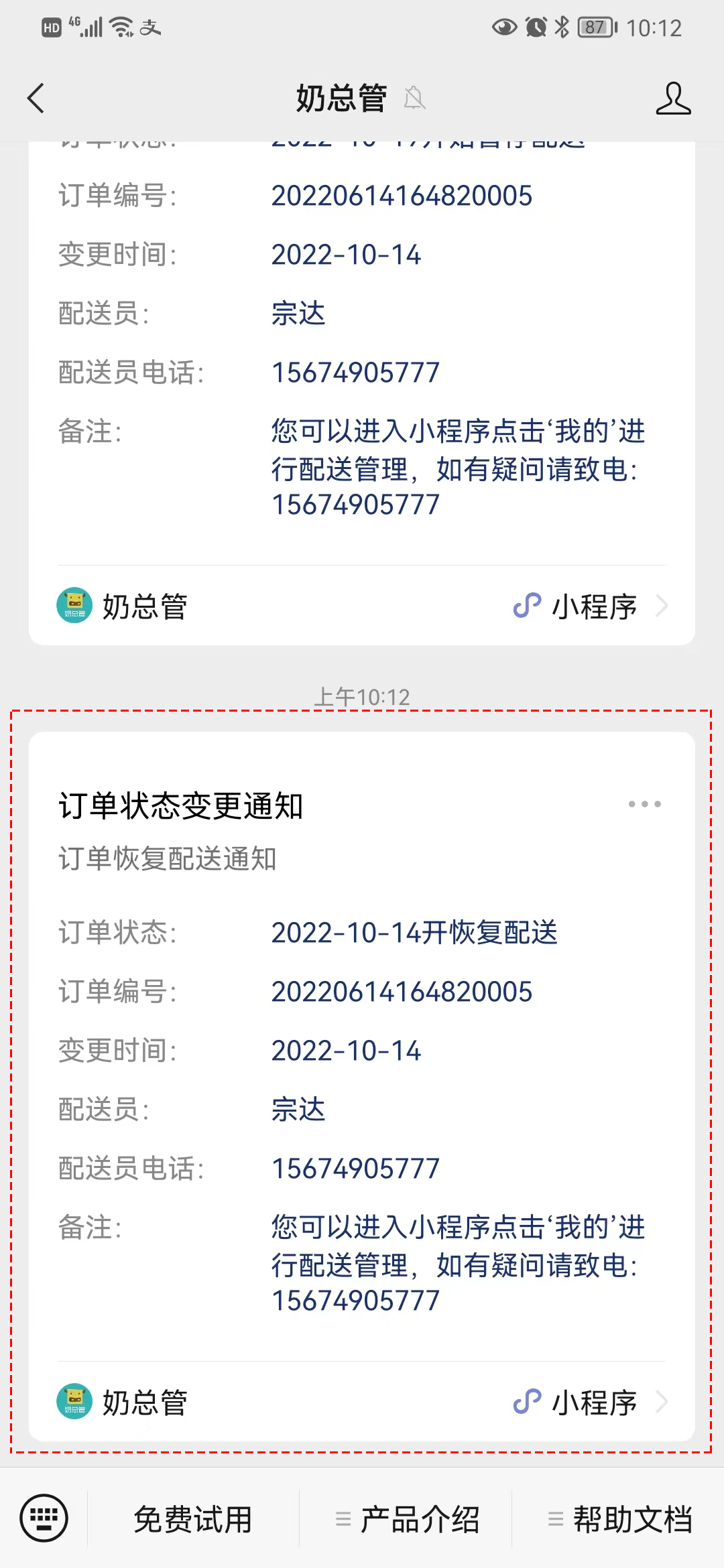Open the three-dot menu on 订单状态变更通知 card
724x1568 pixels.
644,804
